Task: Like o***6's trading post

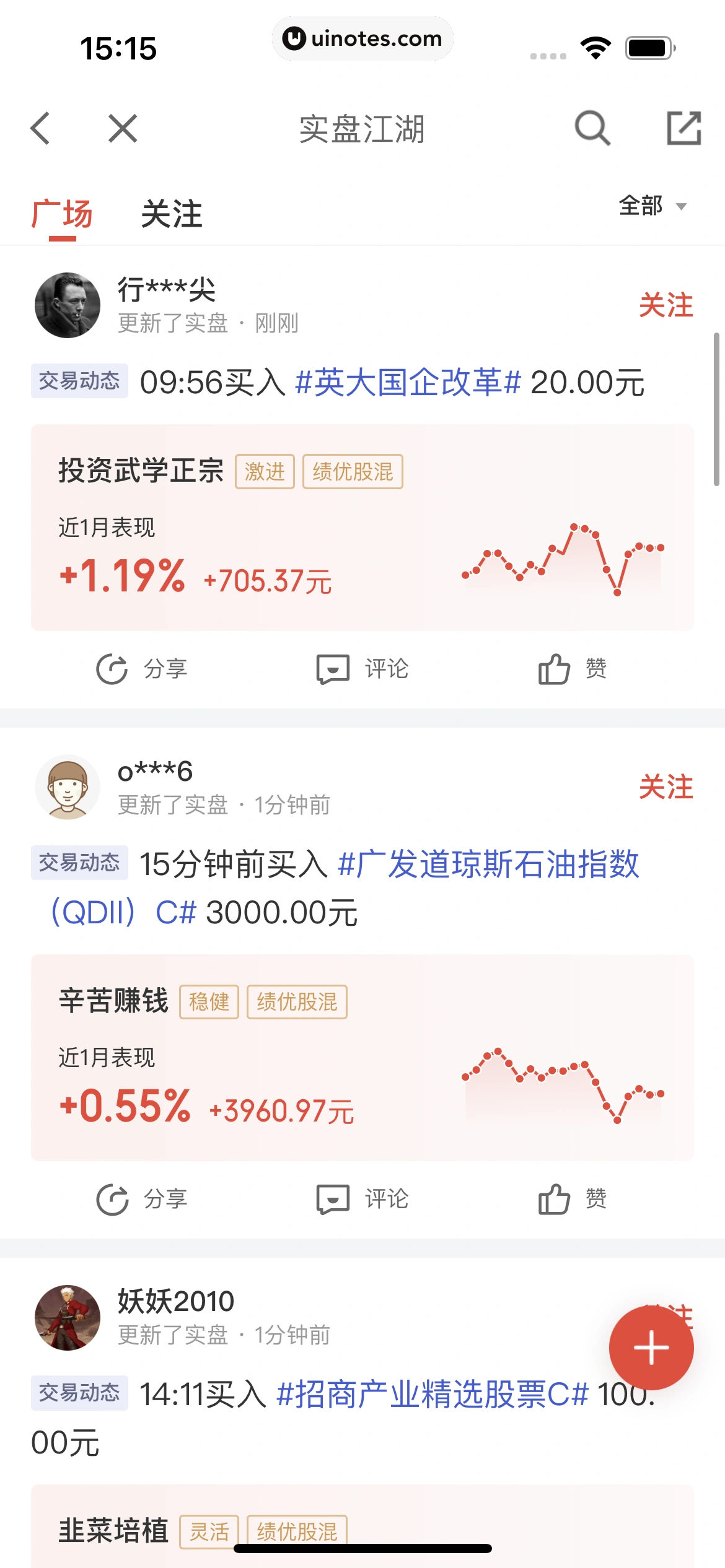Action: pyautogui.click(x=572, y=1199)
